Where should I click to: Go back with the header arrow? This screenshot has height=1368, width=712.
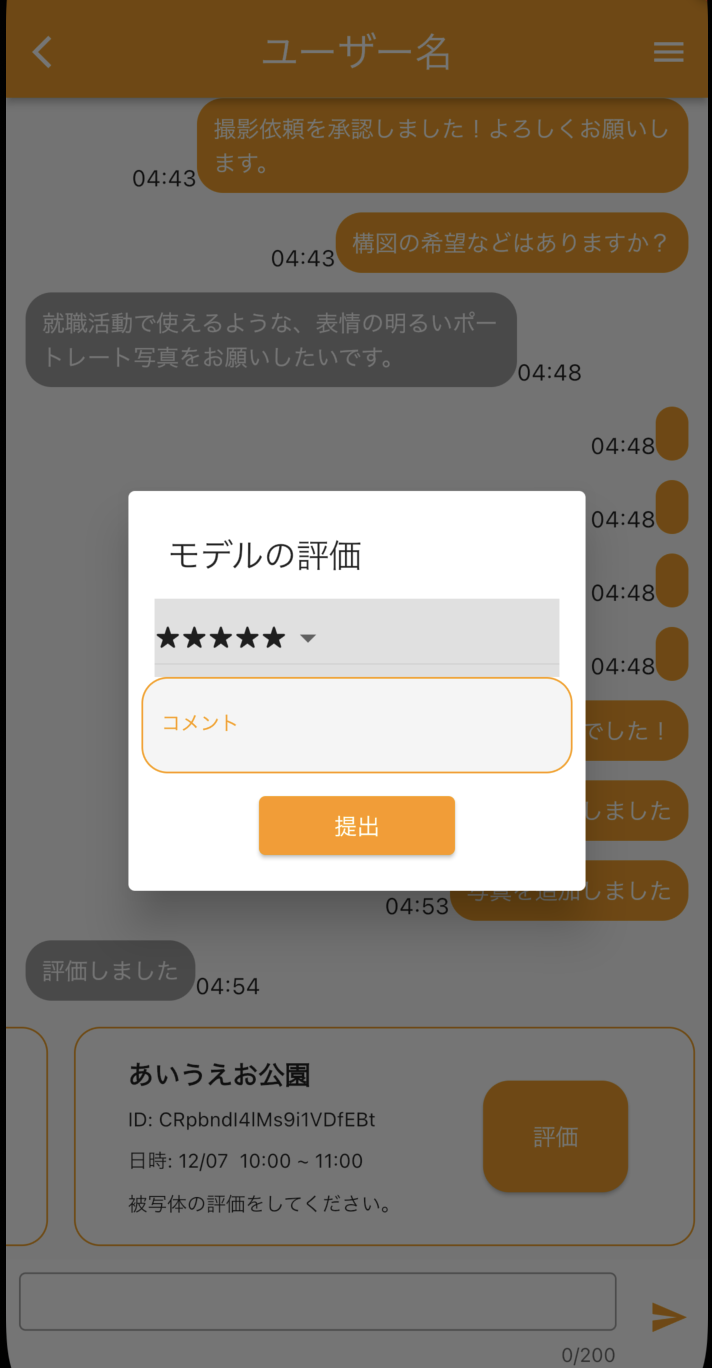click(42, 52)
